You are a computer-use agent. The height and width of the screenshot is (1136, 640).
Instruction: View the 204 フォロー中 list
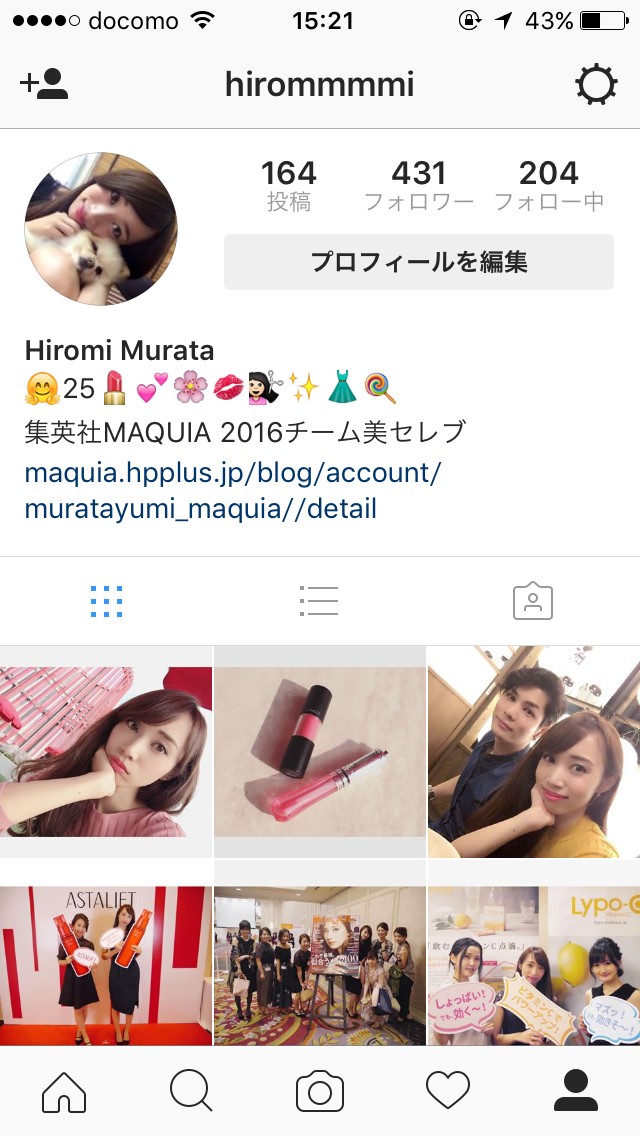549,186
